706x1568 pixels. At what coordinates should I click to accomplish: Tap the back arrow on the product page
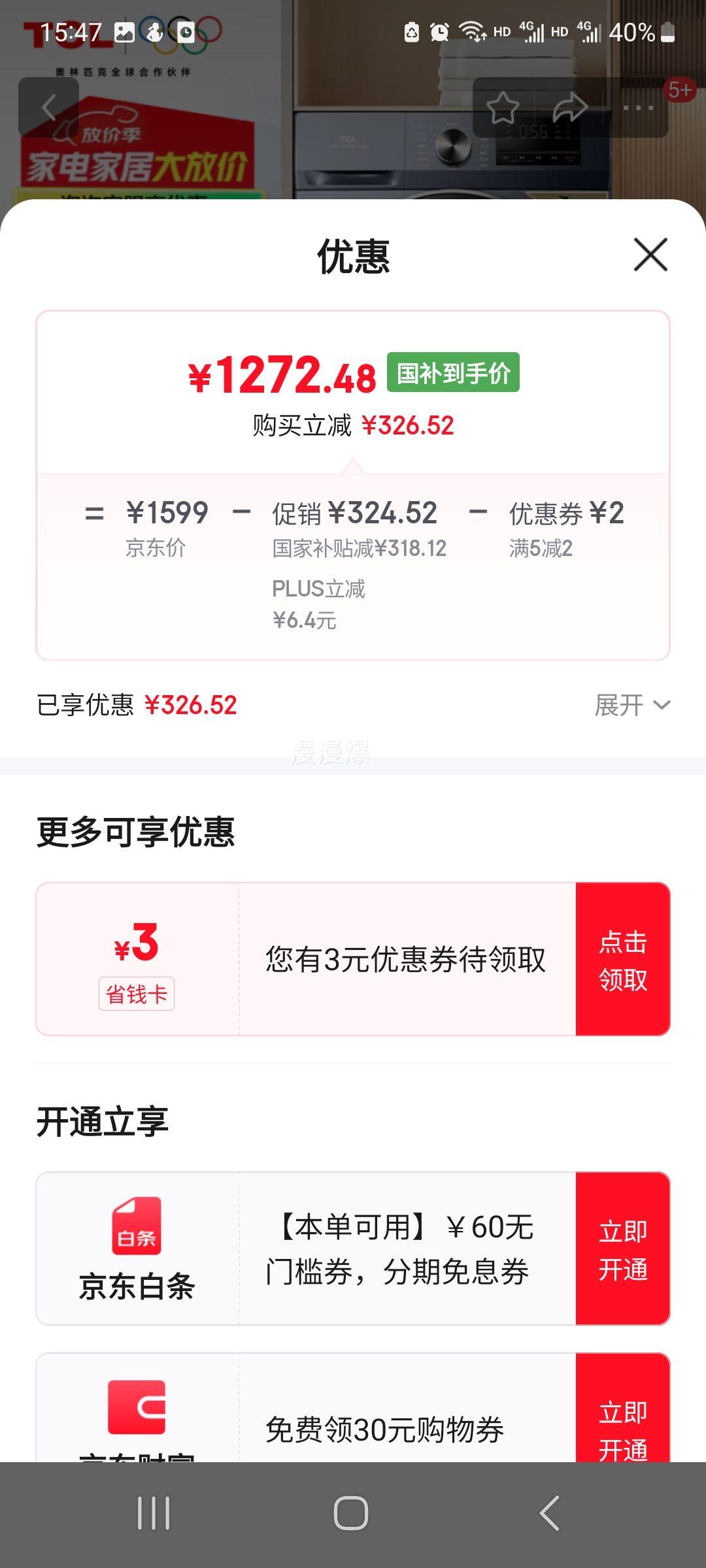tap(49, 108)
